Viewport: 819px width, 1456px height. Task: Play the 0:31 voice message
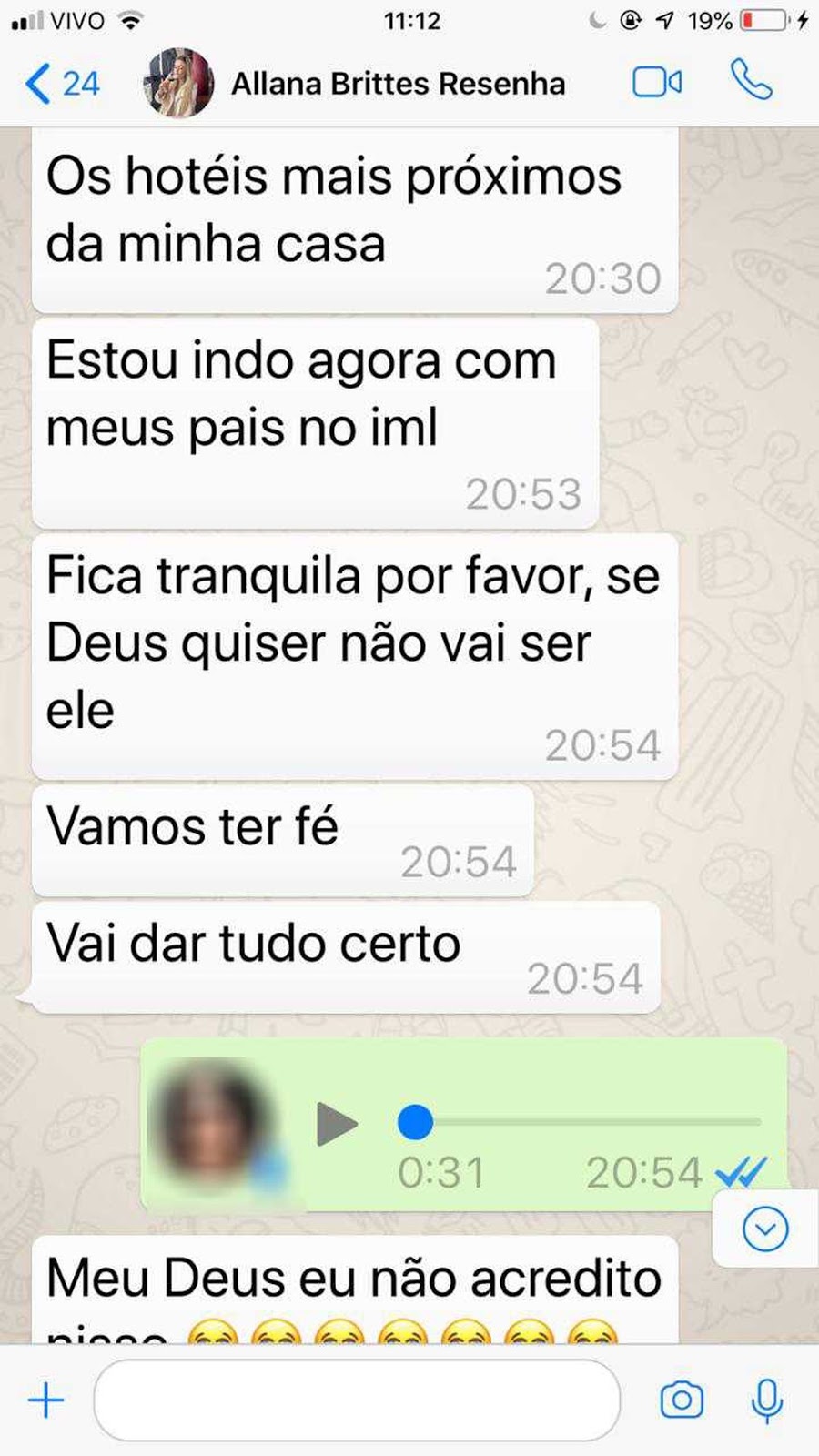337,1124
